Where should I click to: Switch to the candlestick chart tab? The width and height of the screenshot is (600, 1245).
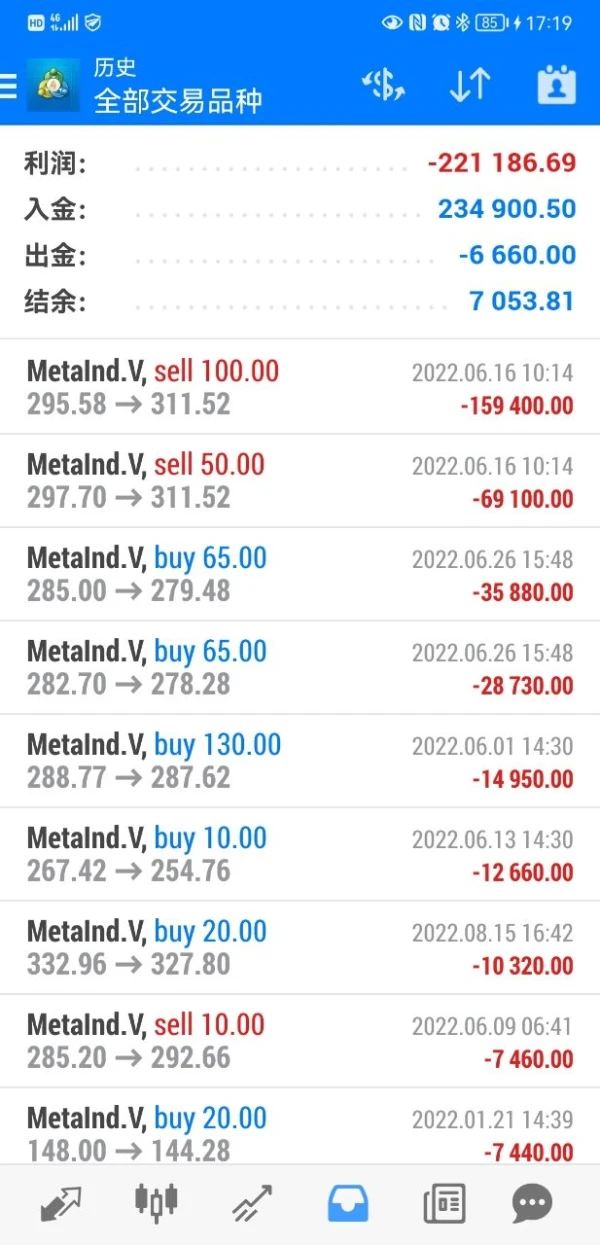(156, 1203)
